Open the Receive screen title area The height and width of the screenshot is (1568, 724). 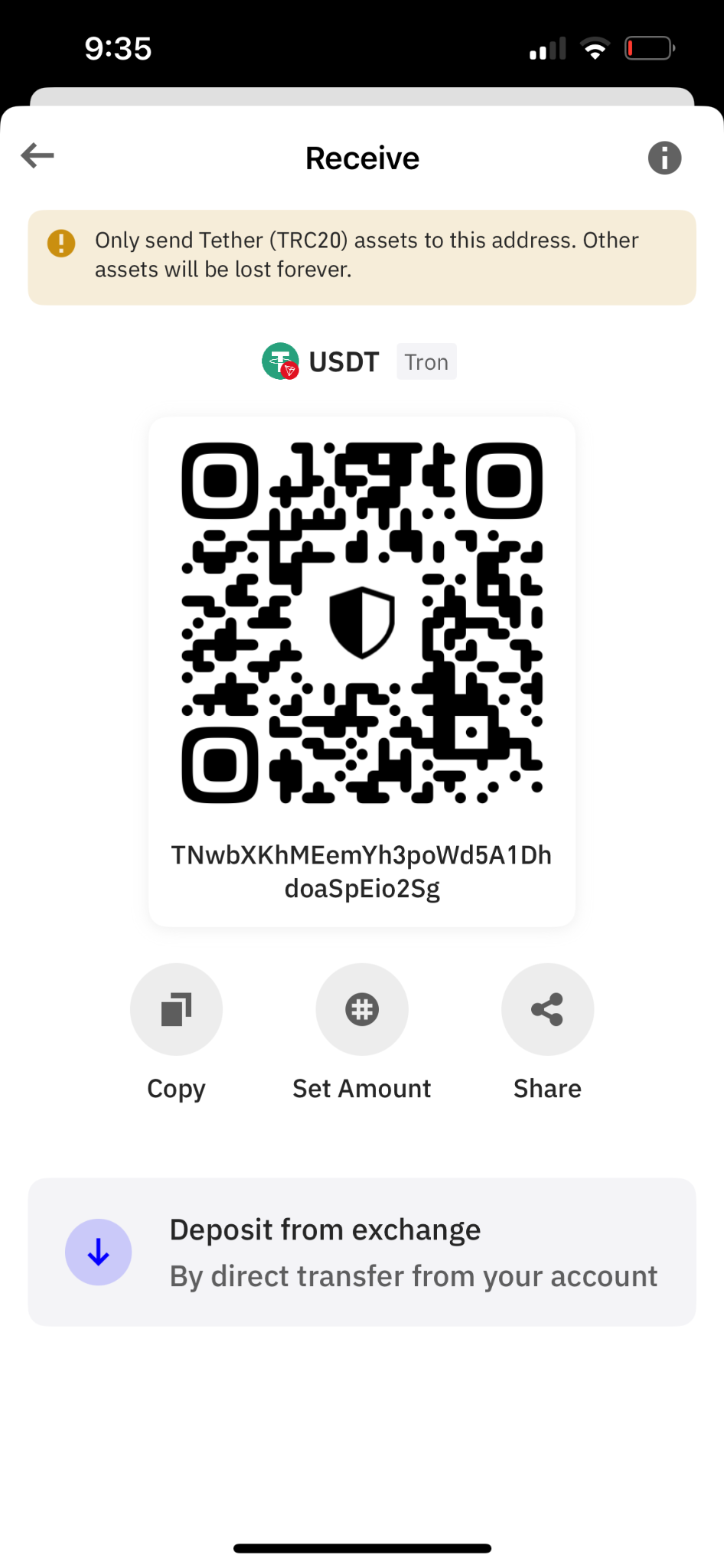361,158
